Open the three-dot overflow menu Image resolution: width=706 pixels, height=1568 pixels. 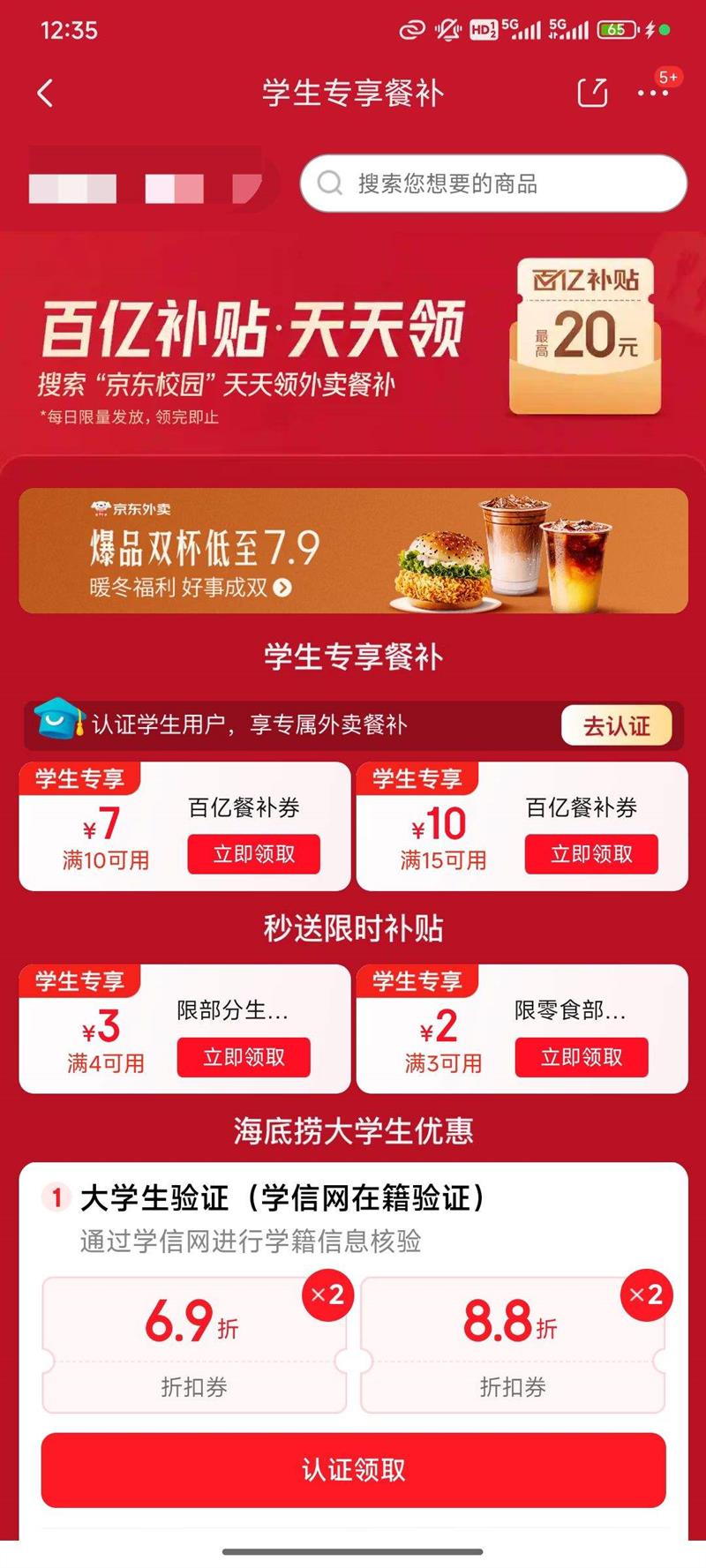(x=653, y=94)
